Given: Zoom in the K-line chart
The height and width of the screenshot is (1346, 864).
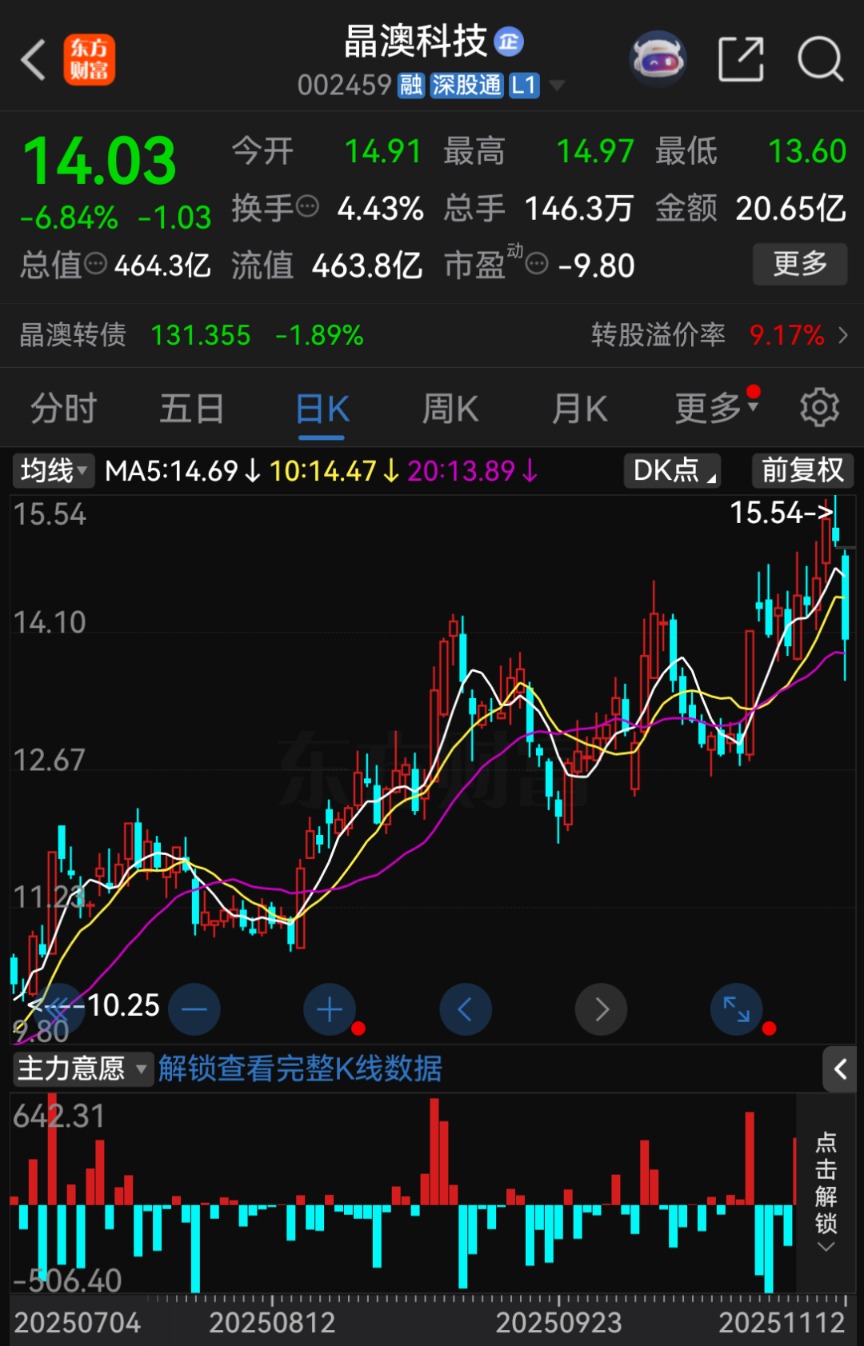Looking at the screenshot, I should tap(329, 1009).
